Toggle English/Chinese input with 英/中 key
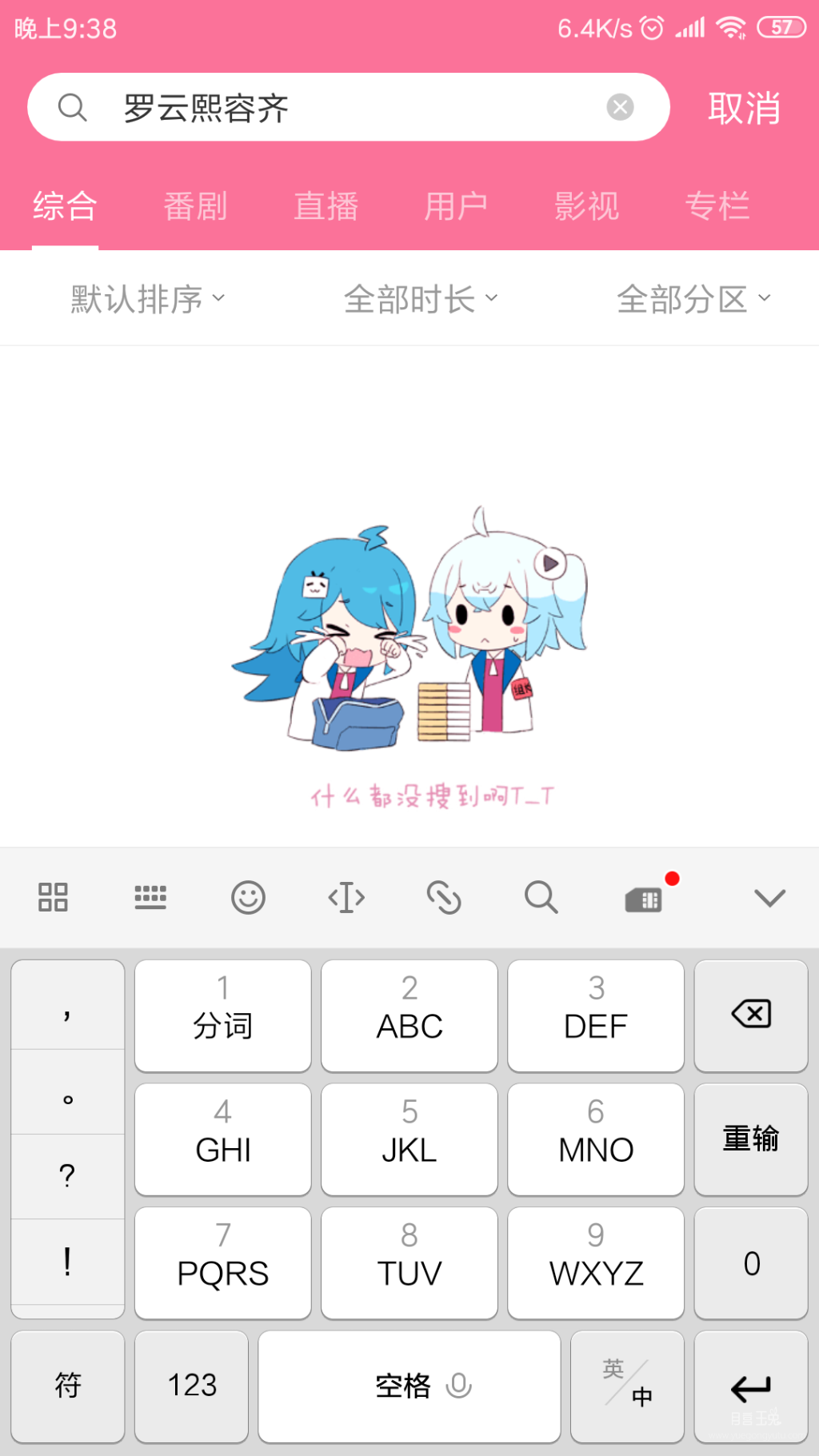 (627, 1387)
